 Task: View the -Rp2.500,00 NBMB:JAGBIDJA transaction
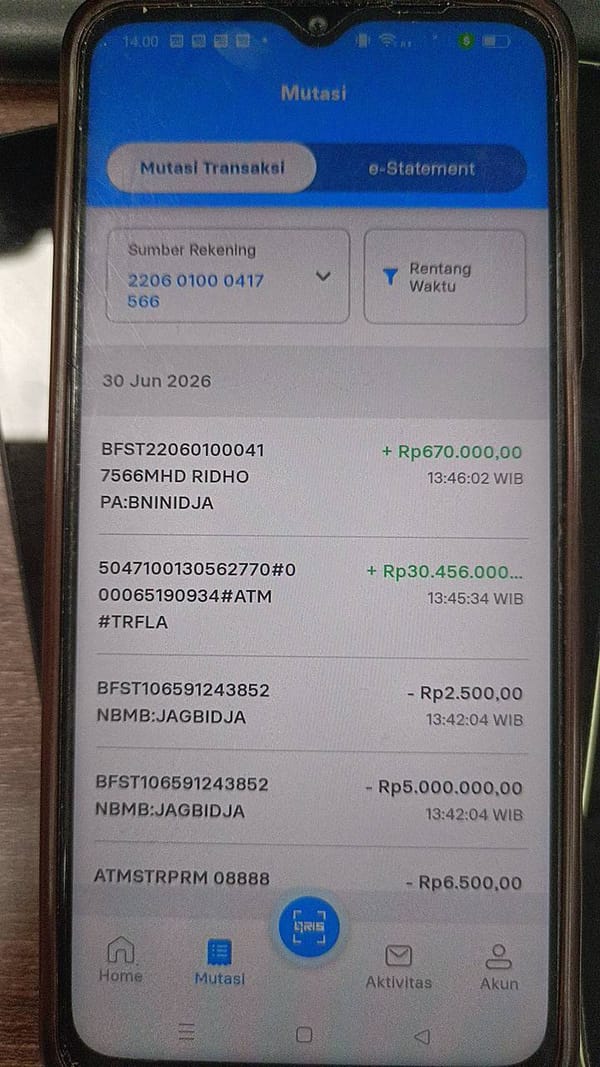pos(310,704)
